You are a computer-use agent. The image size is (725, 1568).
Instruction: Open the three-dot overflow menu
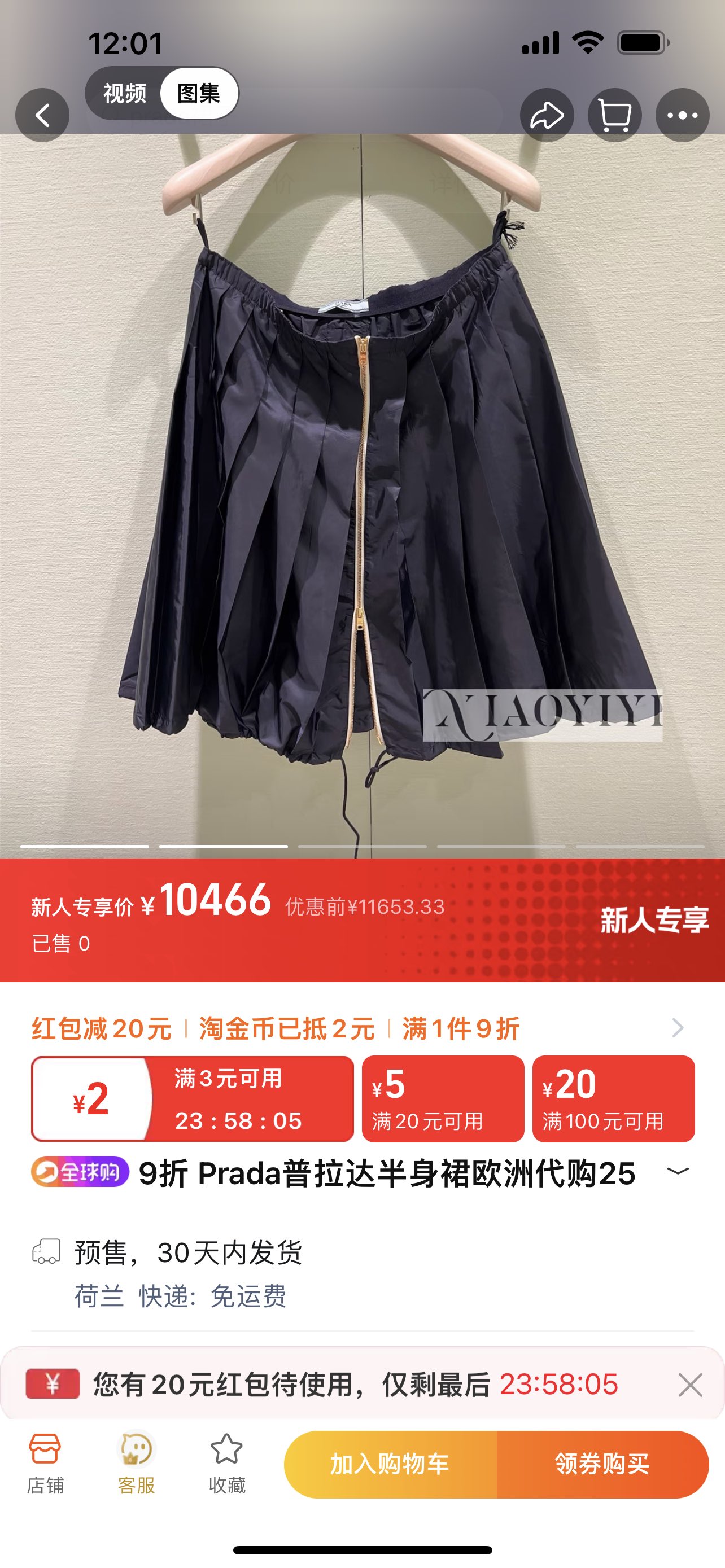click(682, 115)
